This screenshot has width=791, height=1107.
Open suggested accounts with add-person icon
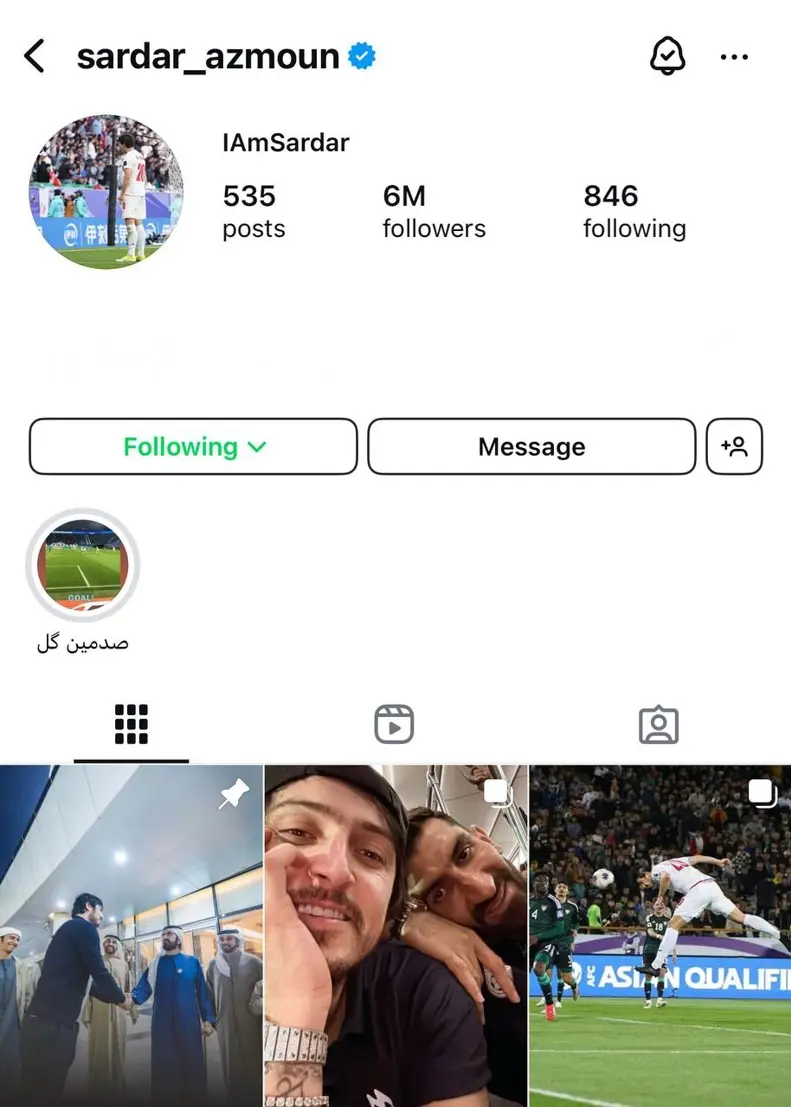click(734, 446)
